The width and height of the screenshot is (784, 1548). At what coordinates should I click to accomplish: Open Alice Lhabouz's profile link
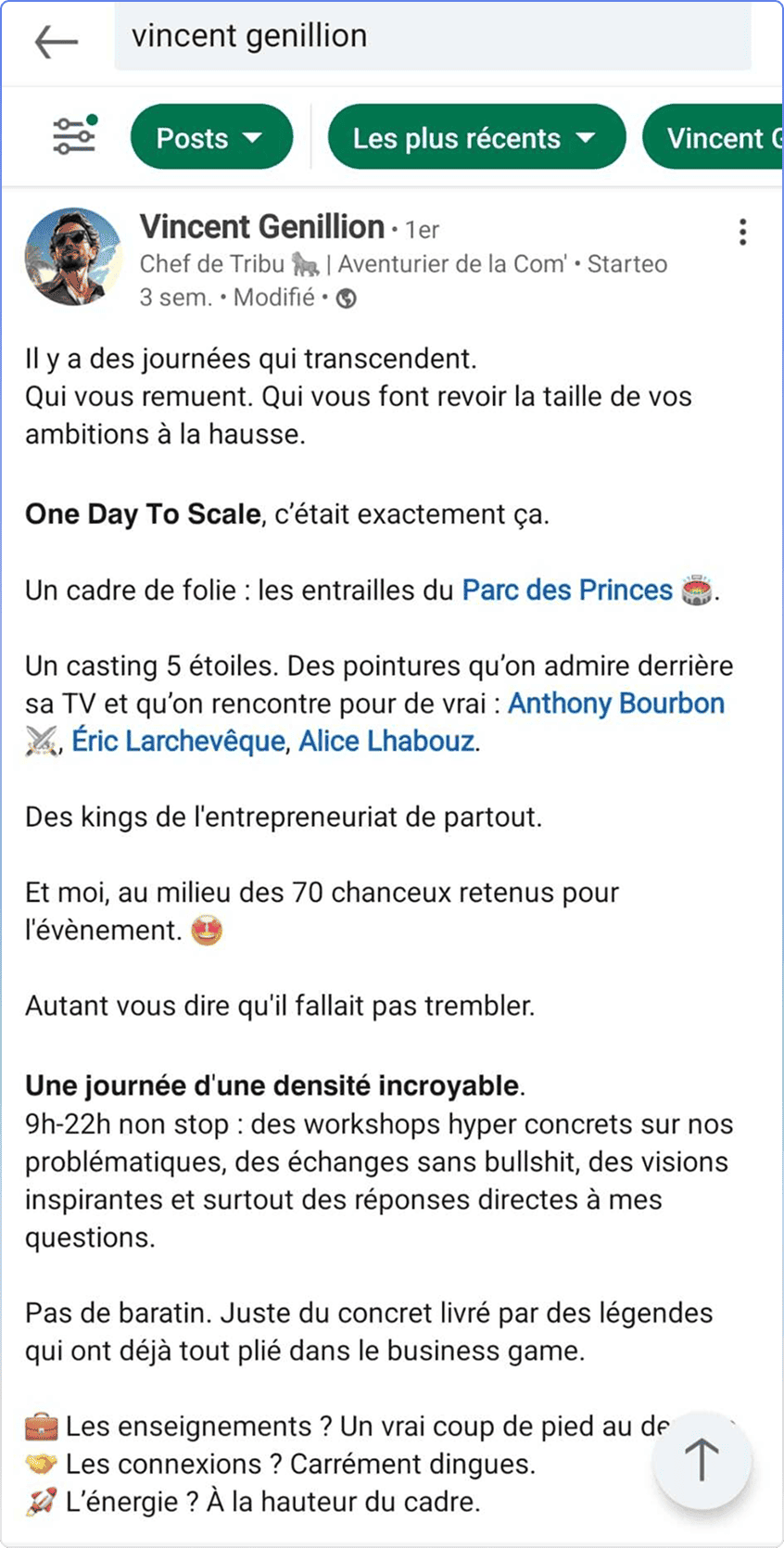tap(386, 742)
